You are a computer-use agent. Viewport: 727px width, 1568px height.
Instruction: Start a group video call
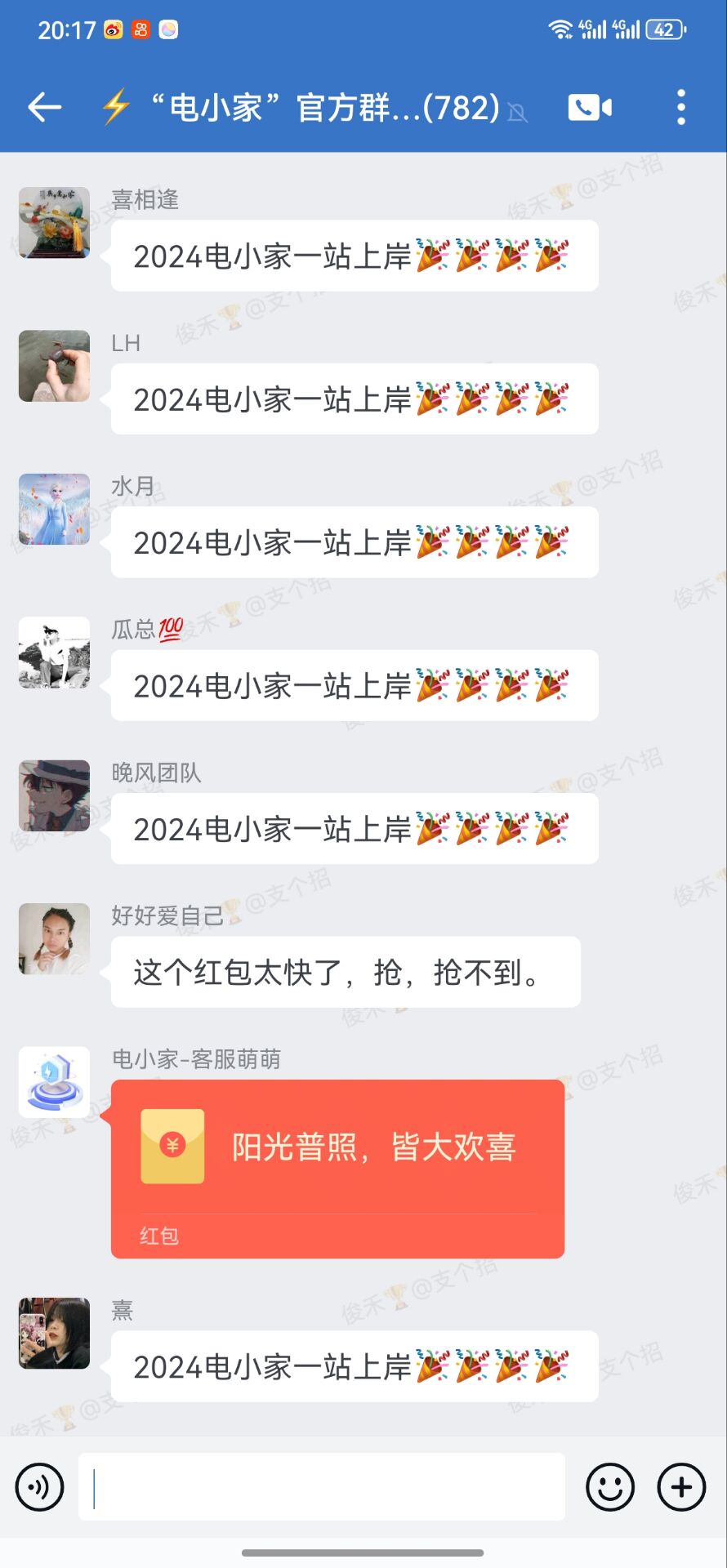point(590,107)
